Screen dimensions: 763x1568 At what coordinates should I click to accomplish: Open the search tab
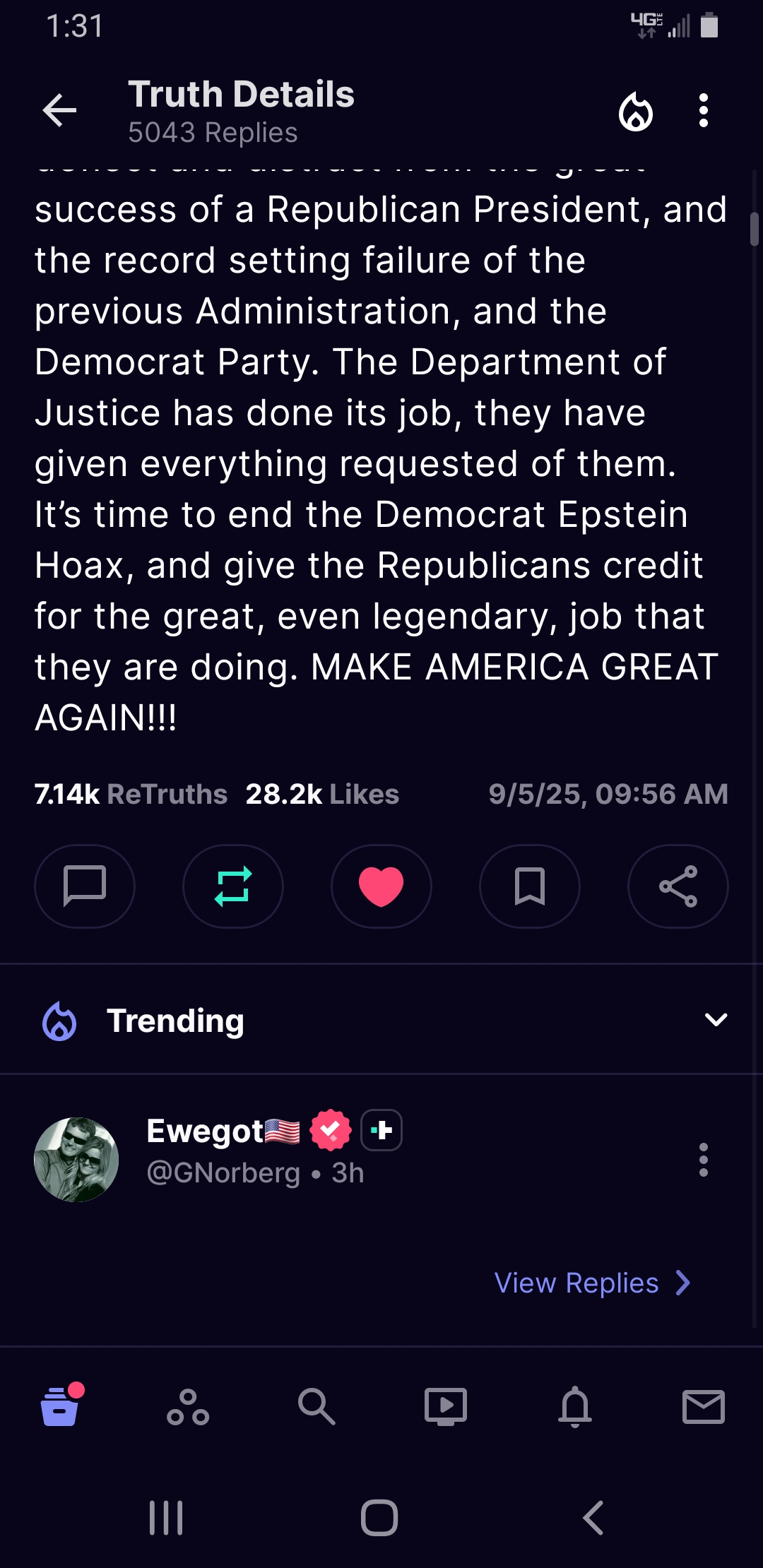coord(317,1406)
